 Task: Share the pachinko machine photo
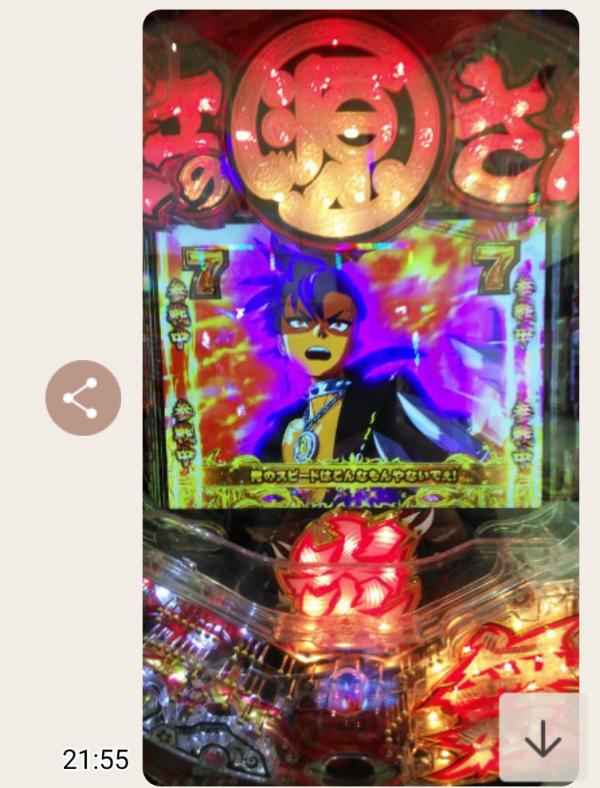click(x=83, y=398)
